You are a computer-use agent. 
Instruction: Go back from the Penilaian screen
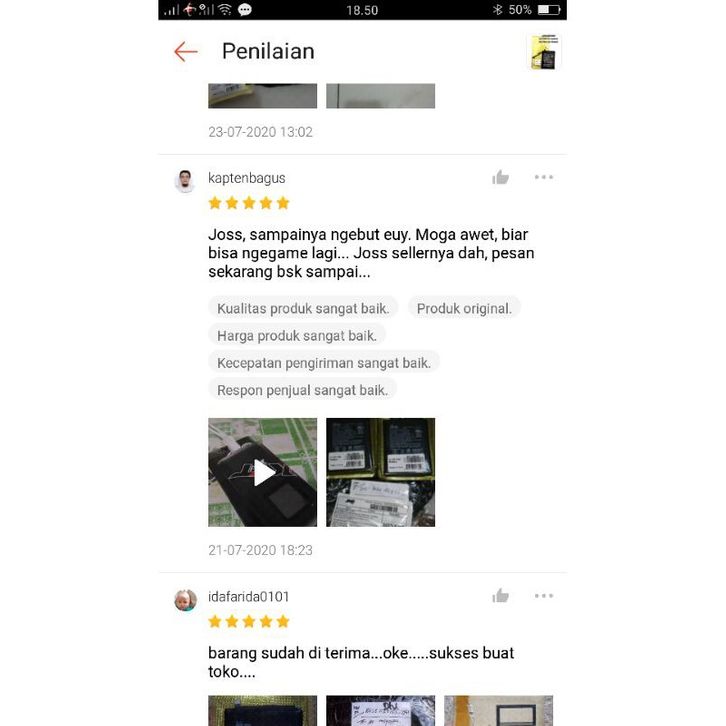[x=186, y=52]
